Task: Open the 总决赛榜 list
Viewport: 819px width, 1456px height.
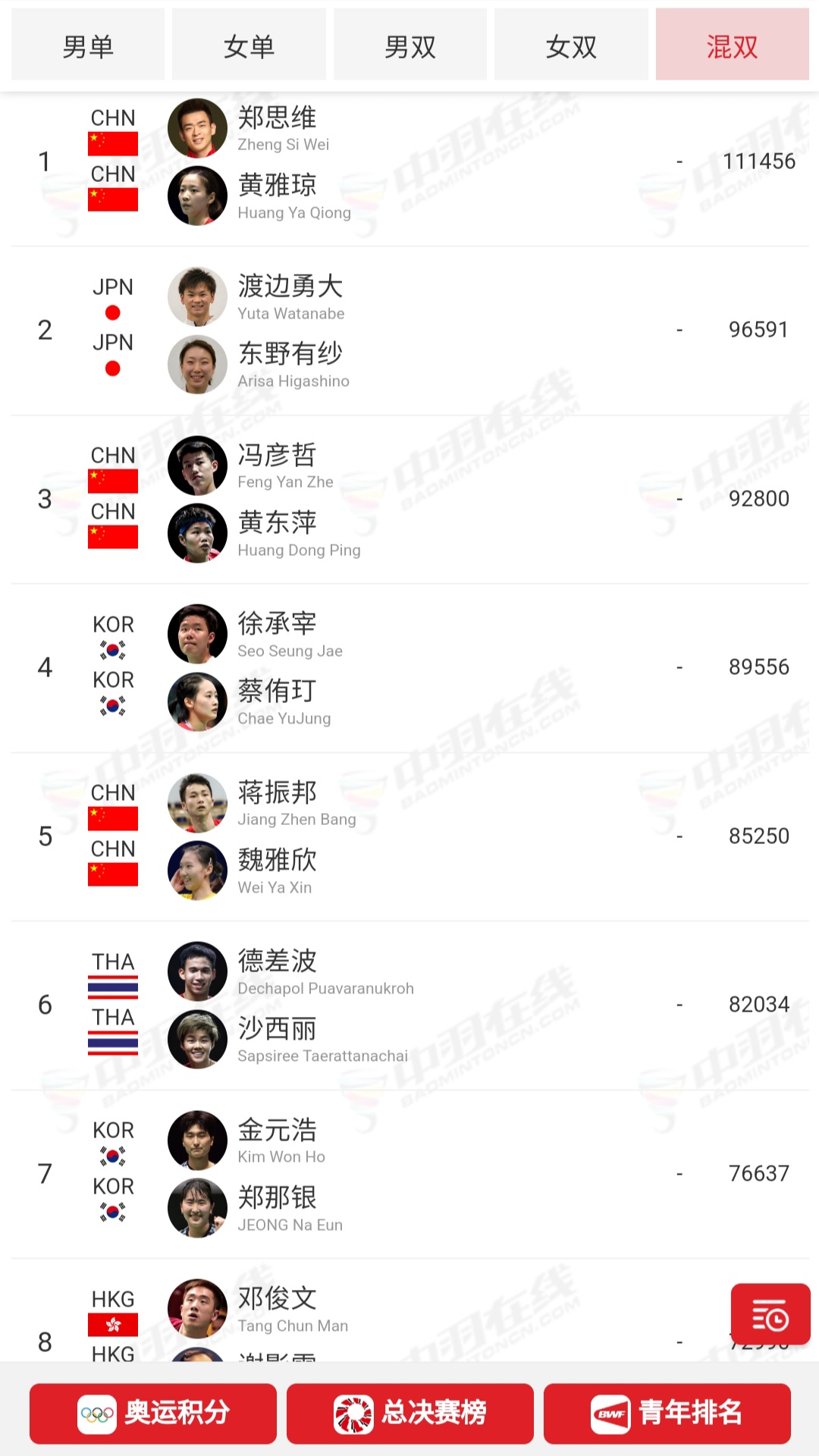Action: 410,1413
